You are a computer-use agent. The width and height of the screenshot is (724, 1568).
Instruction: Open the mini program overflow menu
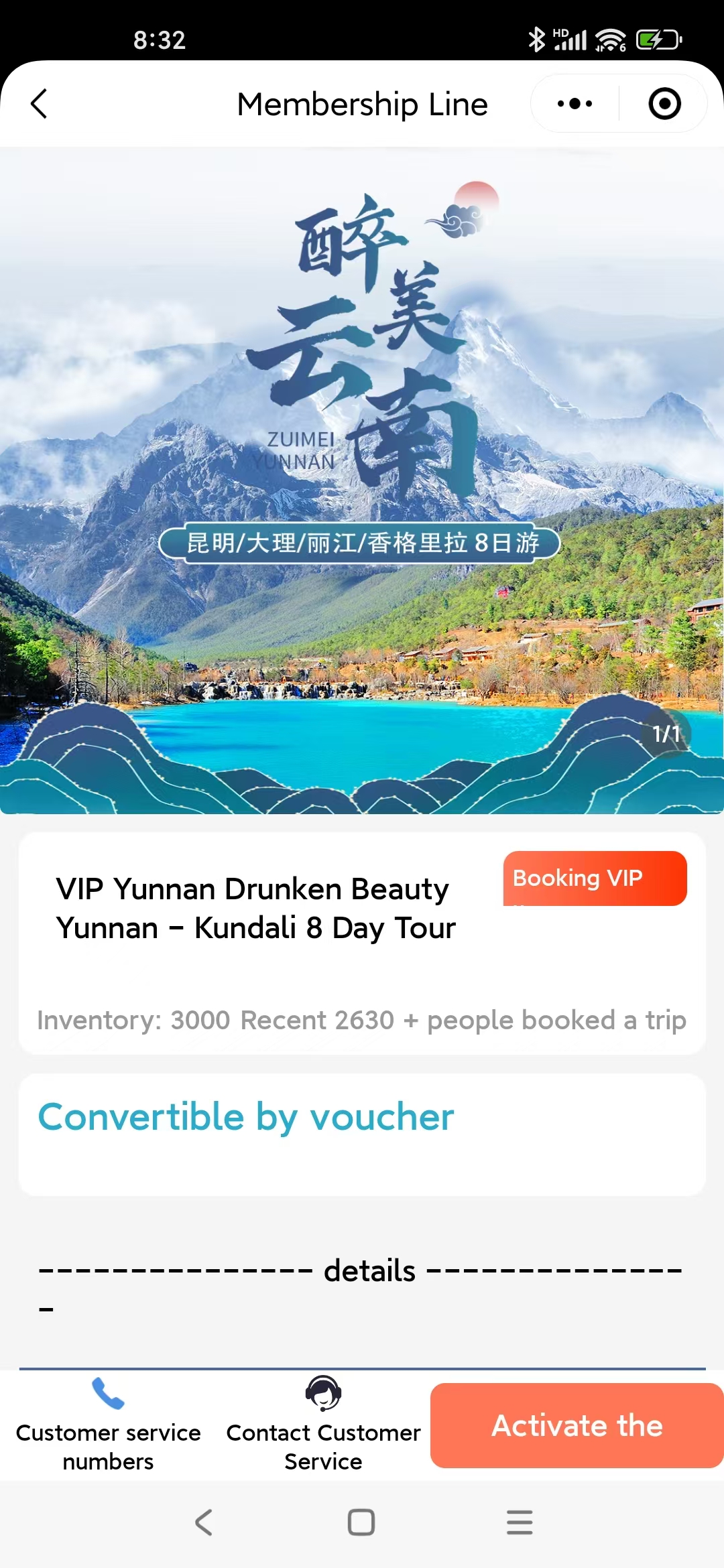point(575,104)
